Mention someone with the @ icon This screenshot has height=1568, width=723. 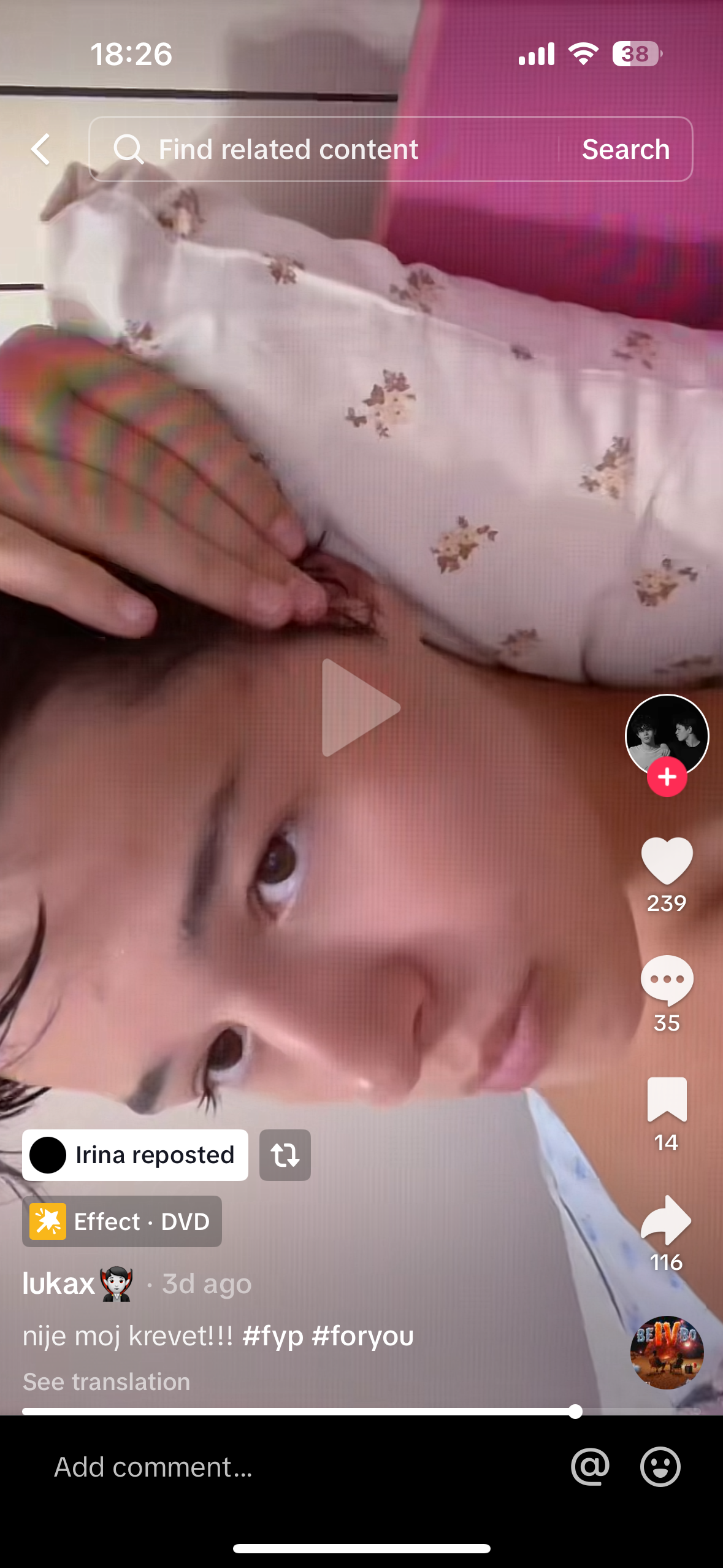point(590,1467)
